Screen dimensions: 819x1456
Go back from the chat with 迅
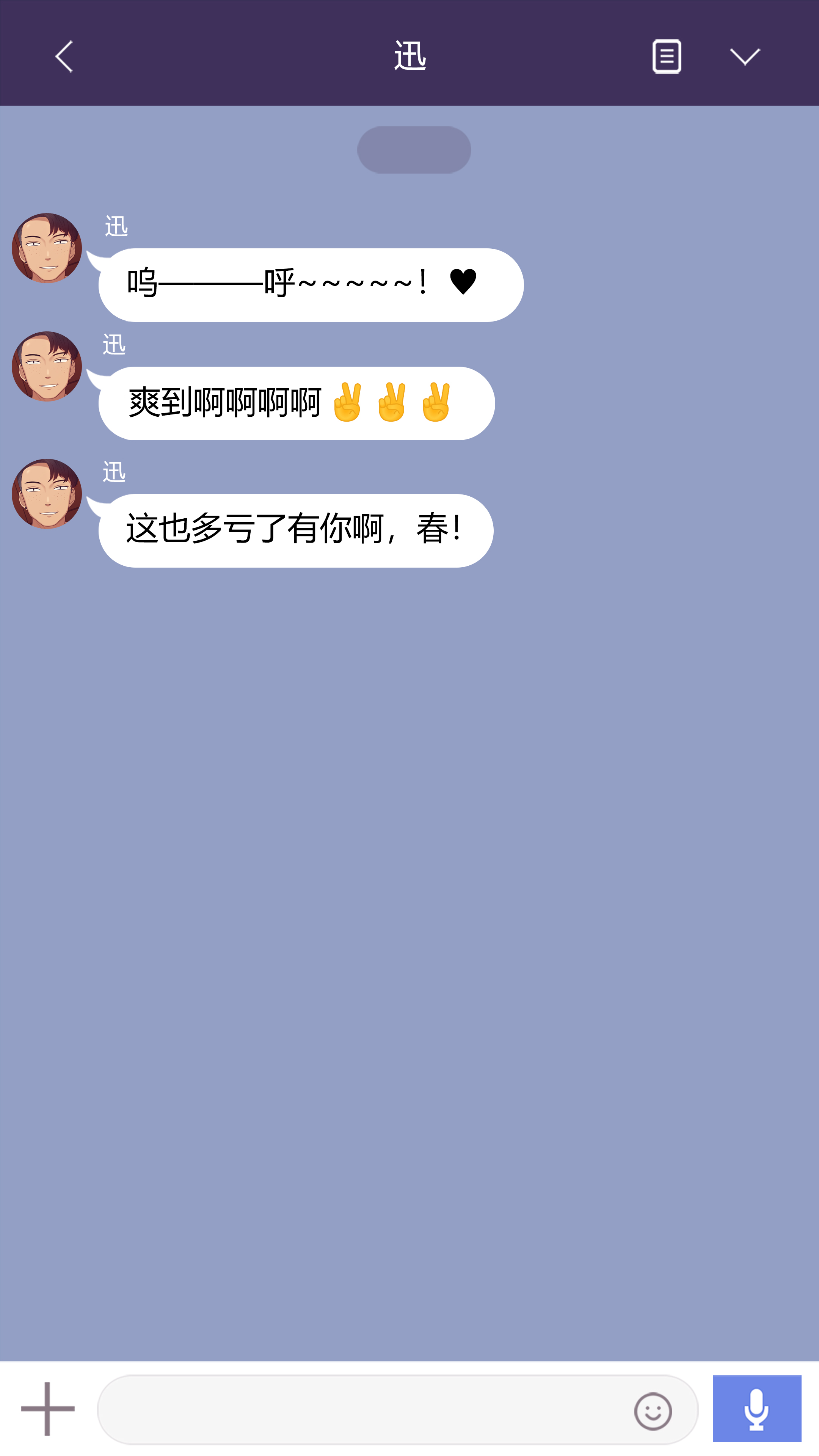pyautogui.click(x=64, y=56)
